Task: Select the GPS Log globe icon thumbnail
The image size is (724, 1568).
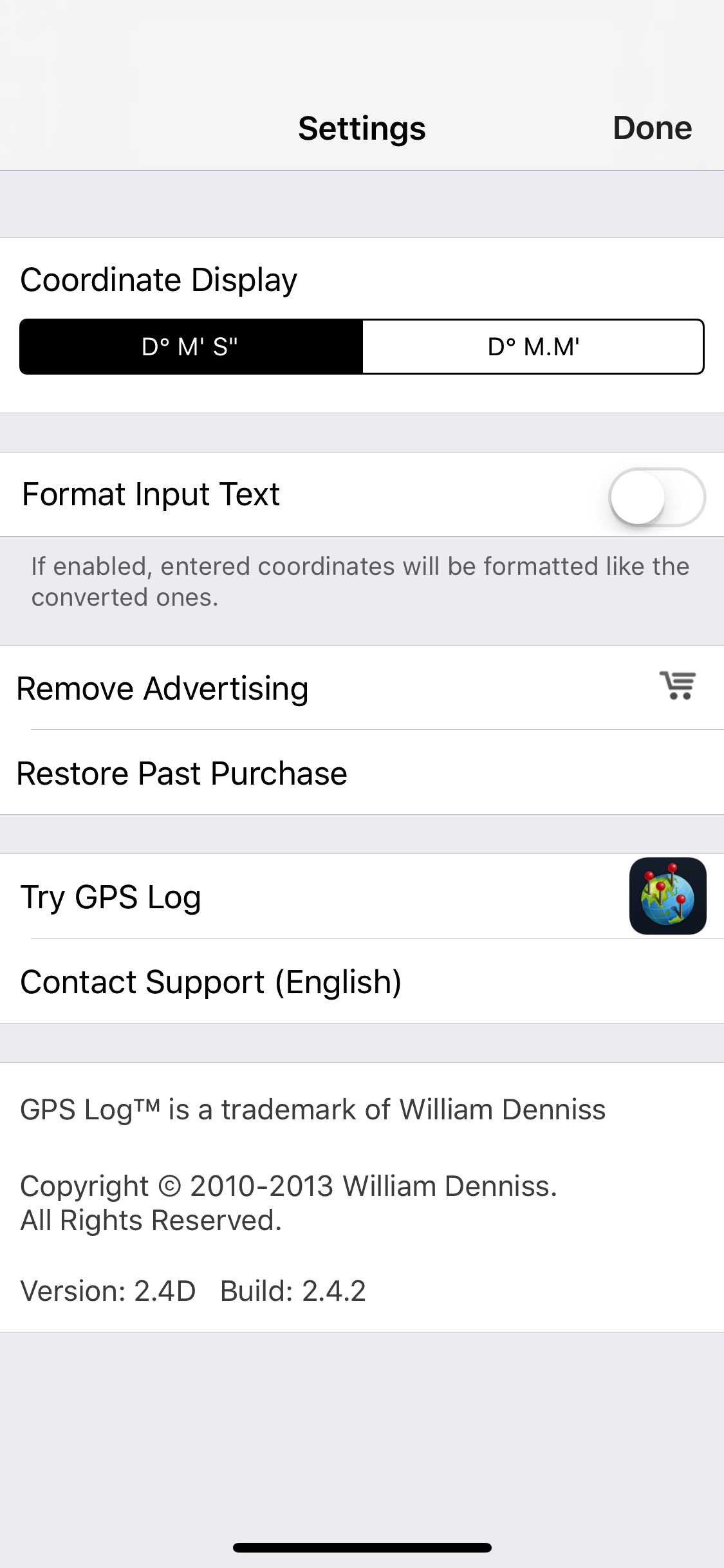Action: [x=667, y=896]
